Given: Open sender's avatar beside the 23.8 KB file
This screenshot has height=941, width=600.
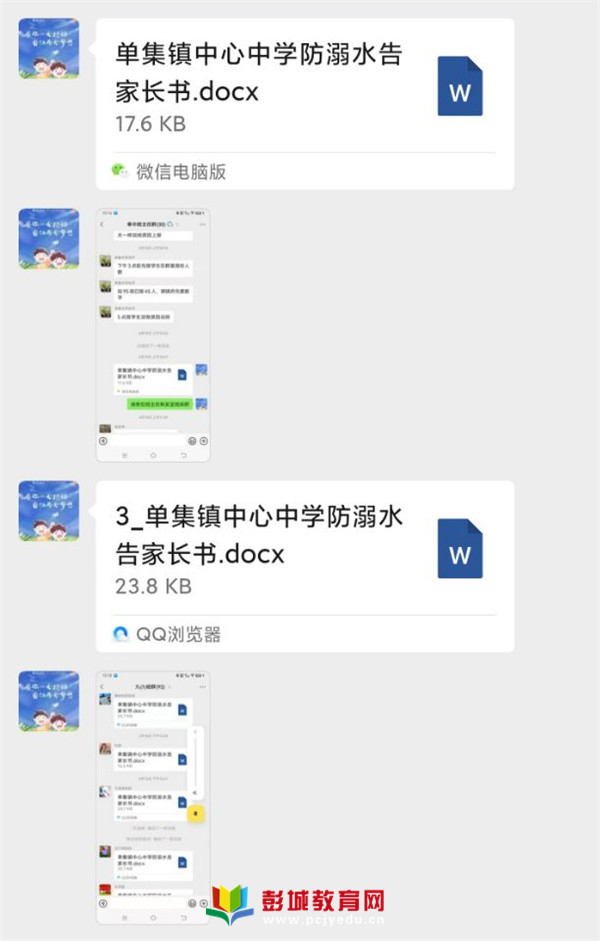Looking at the screenshot, I should coord(49,510).
